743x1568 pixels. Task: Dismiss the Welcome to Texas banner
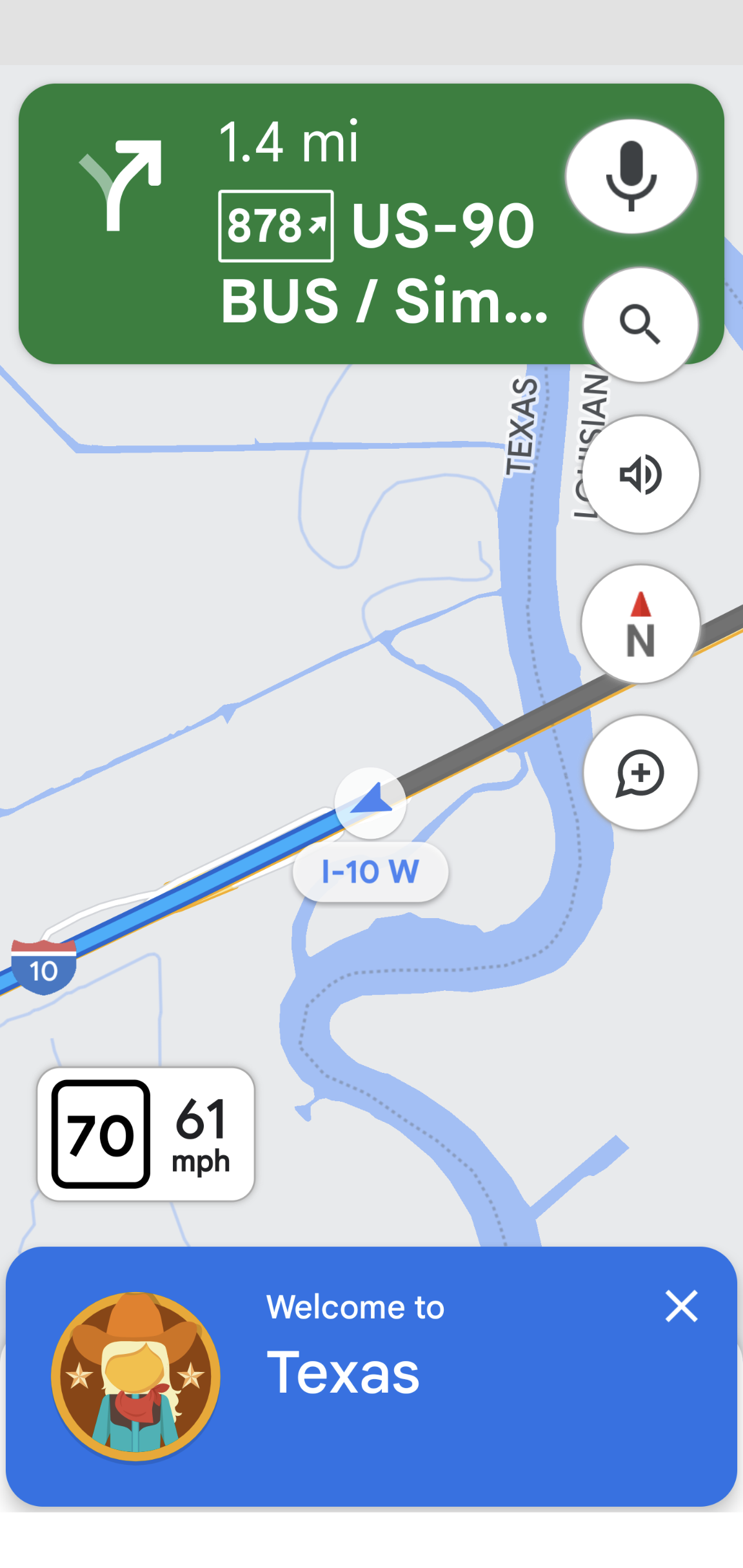coord(682,1306)
